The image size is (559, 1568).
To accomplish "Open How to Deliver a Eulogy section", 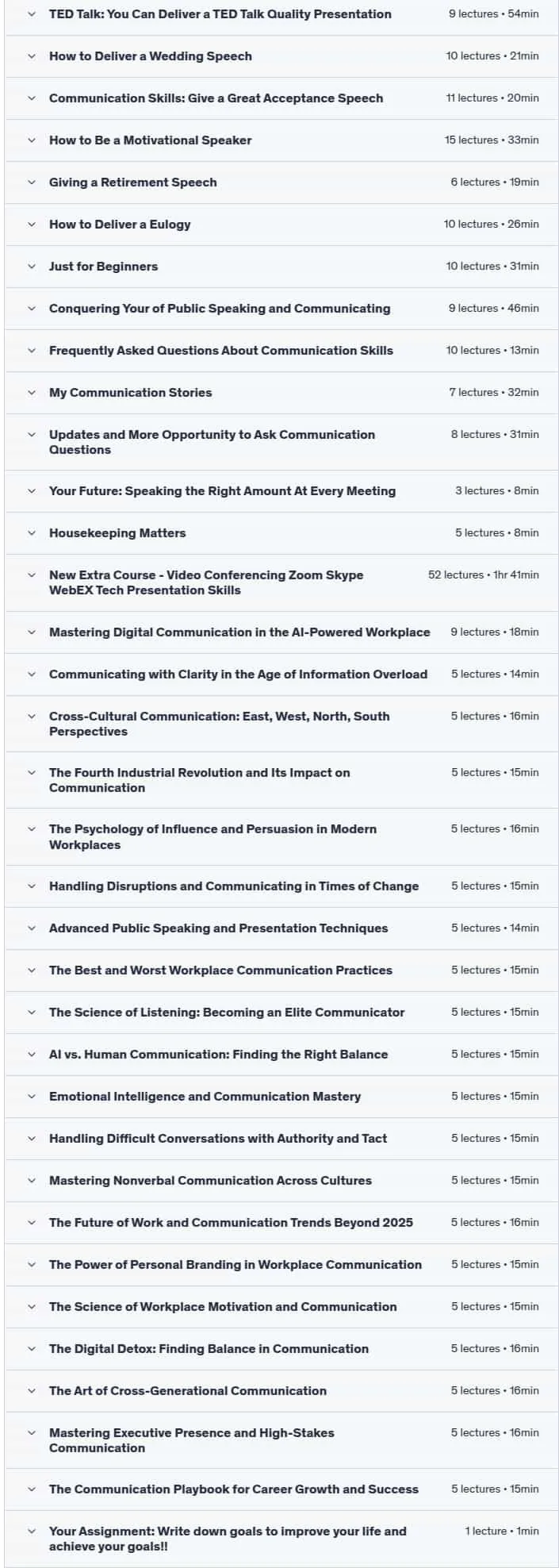I will (x=281, y=225).
